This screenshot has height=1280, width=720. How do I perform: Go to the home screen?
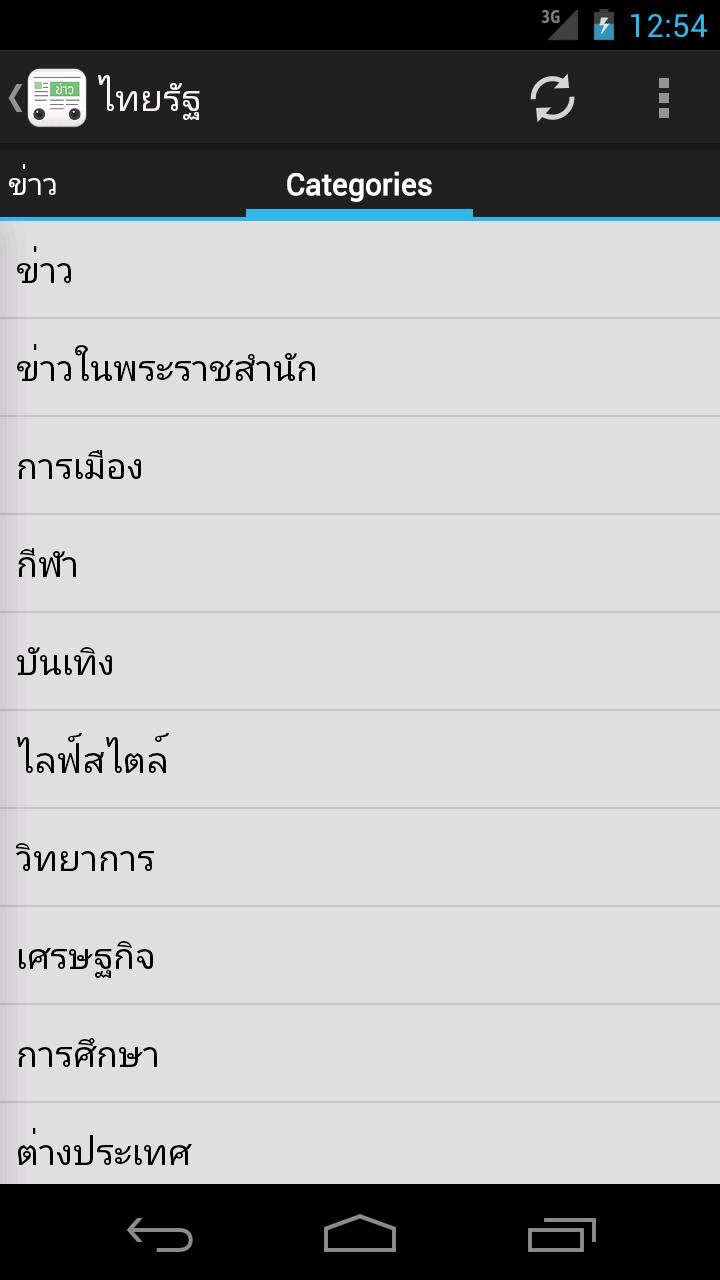[360, 1235]
